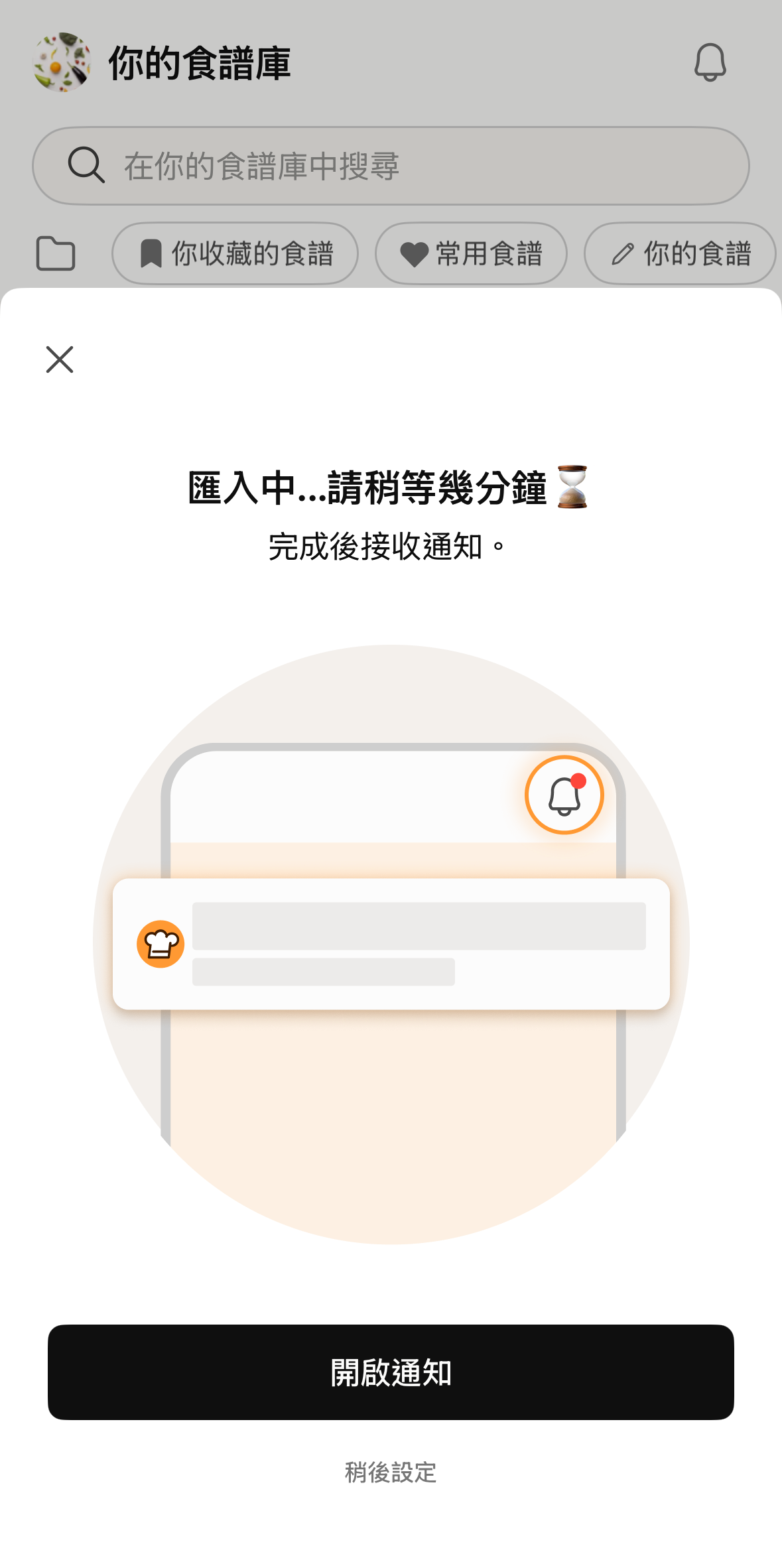Close the import progress sheet
This screenshot has height=1568, width=782.
[60, 359]
